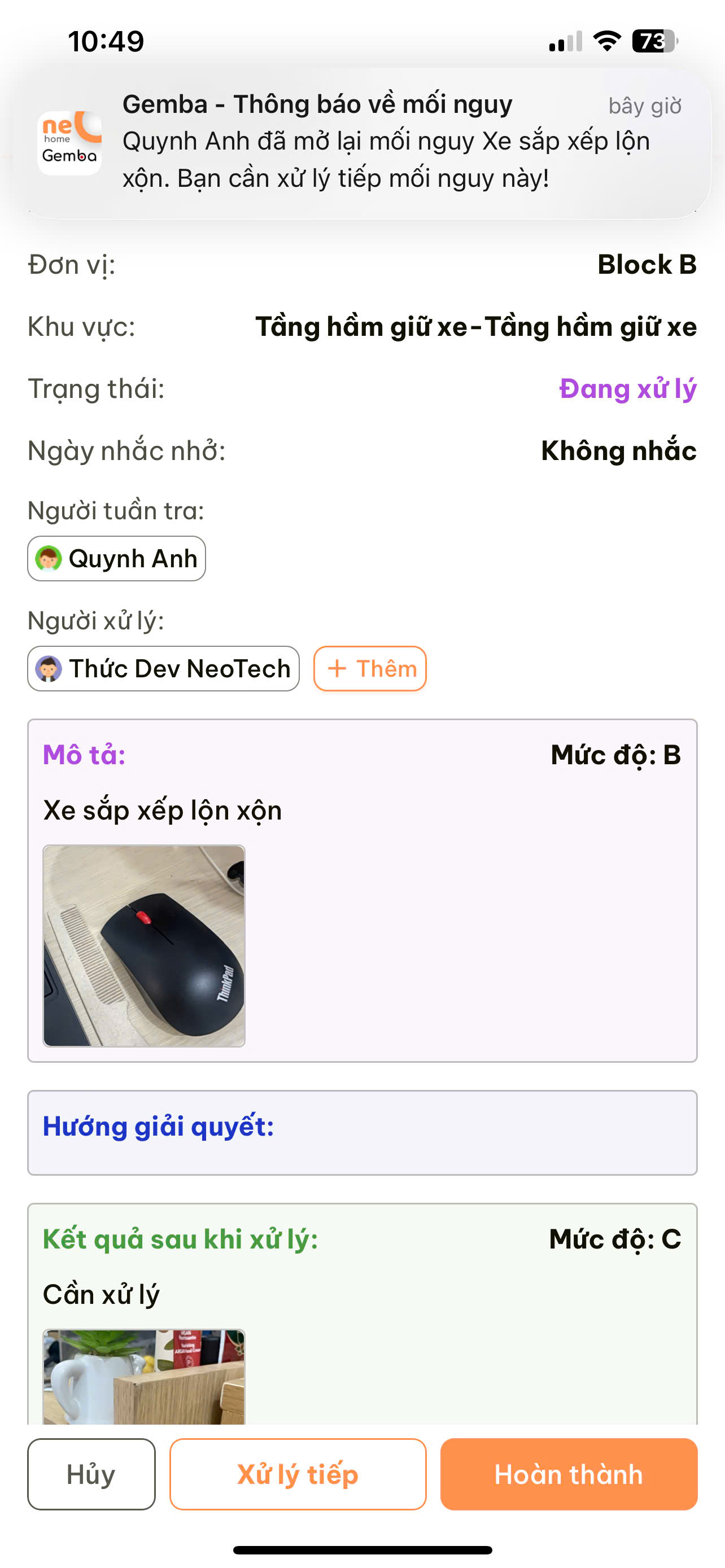Cancel with the Hủy button
This screenshot has width=725, height=1568.
point(91,1474)
